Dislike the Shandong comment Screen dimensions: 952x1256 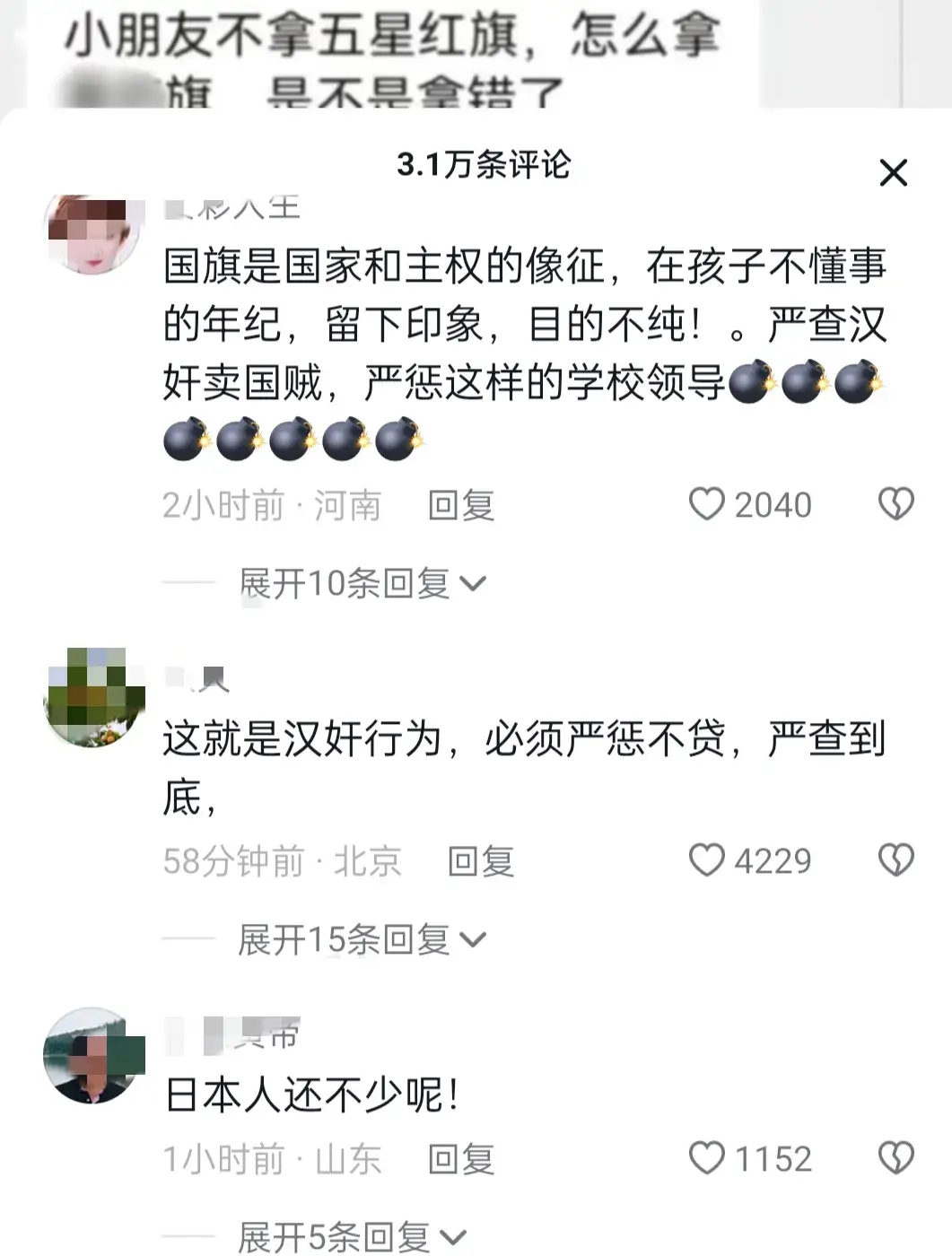[x=895, y=1158]
